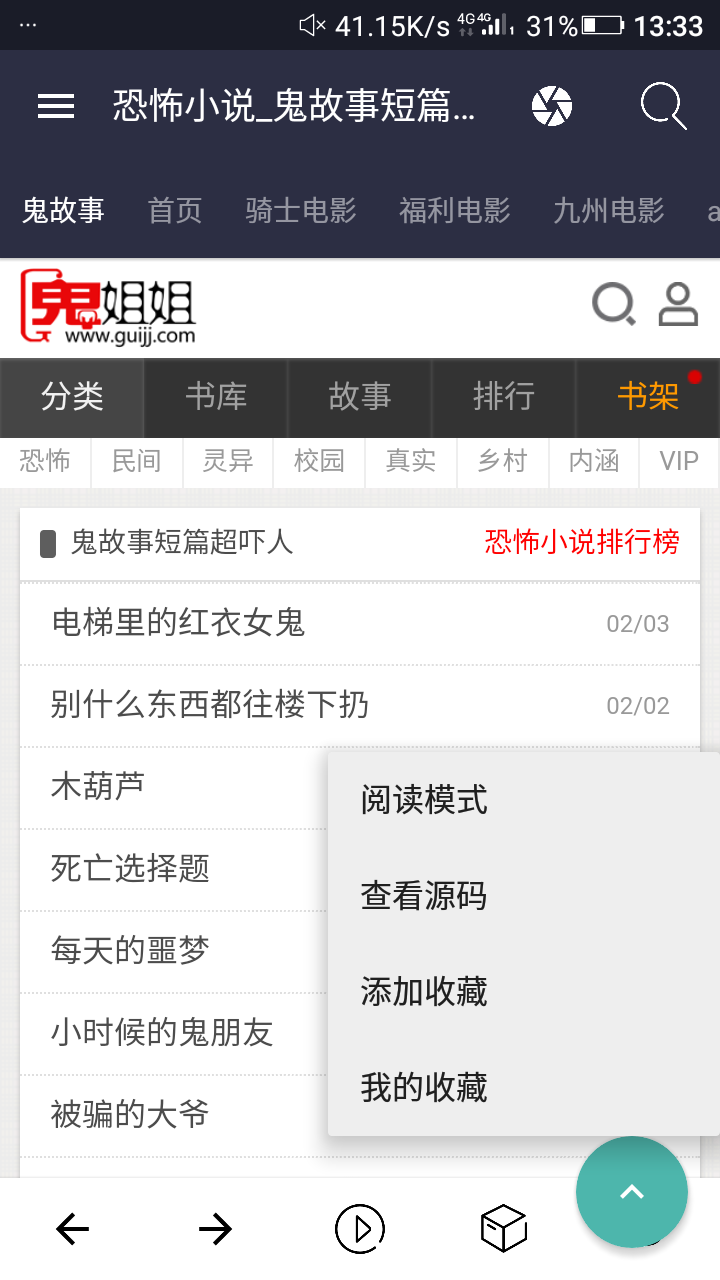This screenshot has width=720, height=1280.
Task: Switch to the 骑士电影 tab
Action: point(301,210)
